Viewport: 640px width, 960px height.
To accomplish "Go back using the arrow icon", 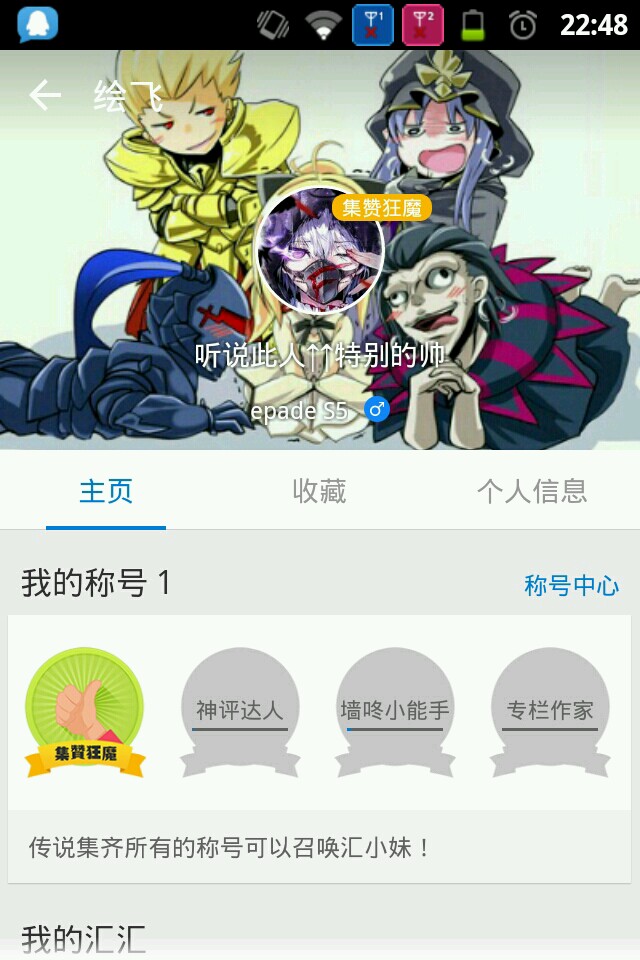I will pos(45,96).
